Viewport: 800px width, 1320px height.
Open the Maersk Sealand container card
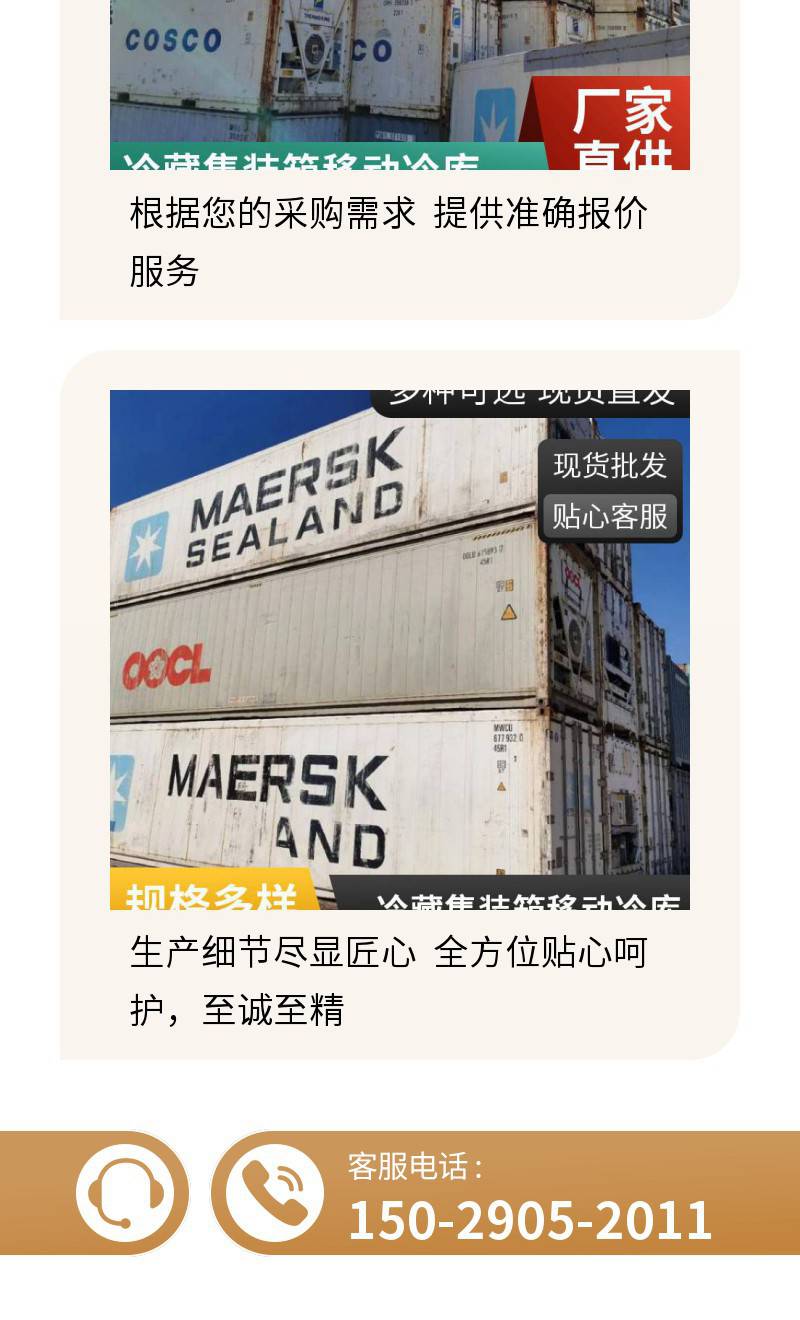(x=399, y=650)
